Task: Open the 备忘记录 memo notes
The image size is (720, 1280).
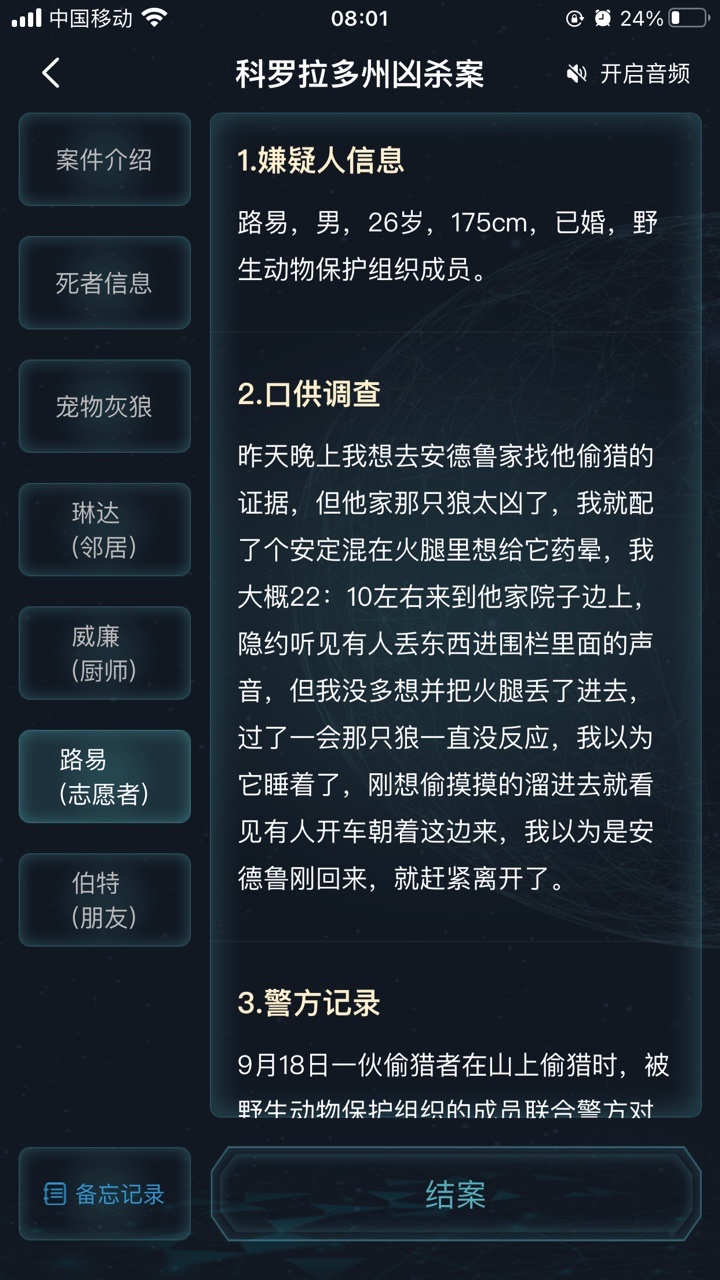Action: pyautogui.click(x=104, y=1194)
